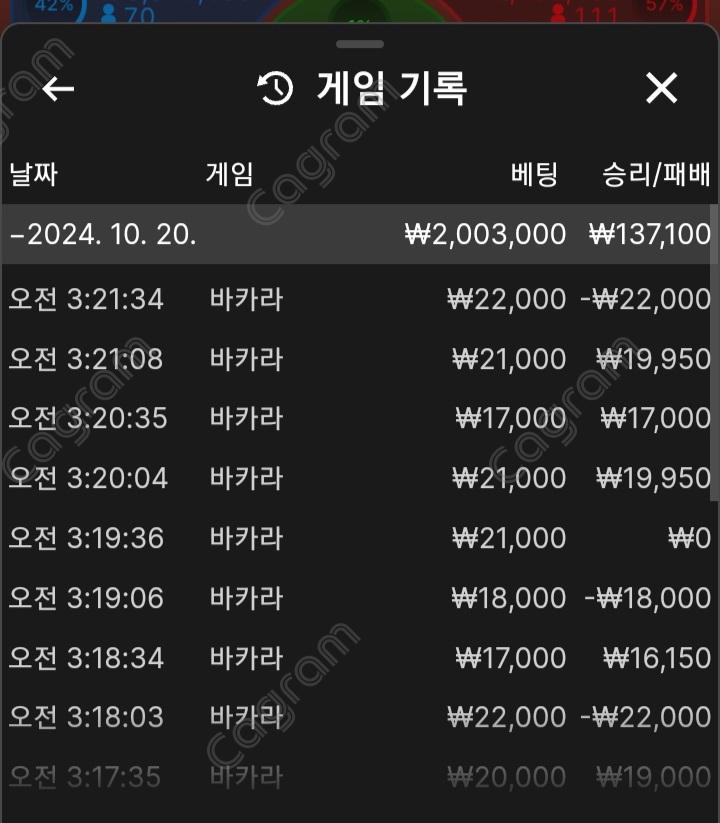The image size is (720, 823).
Task: Open the 오전 3:21:34 바카라 record
Action: 360,298
